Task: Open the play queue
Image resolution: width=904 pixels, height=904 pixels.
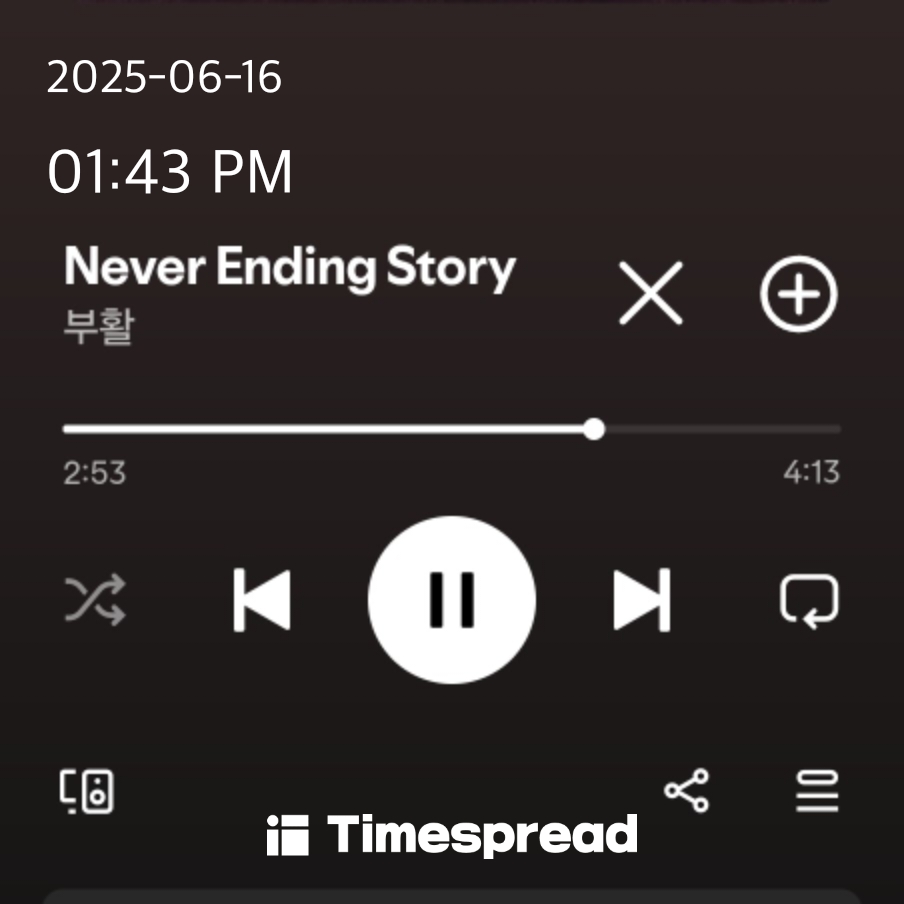Action: point(817,792)
